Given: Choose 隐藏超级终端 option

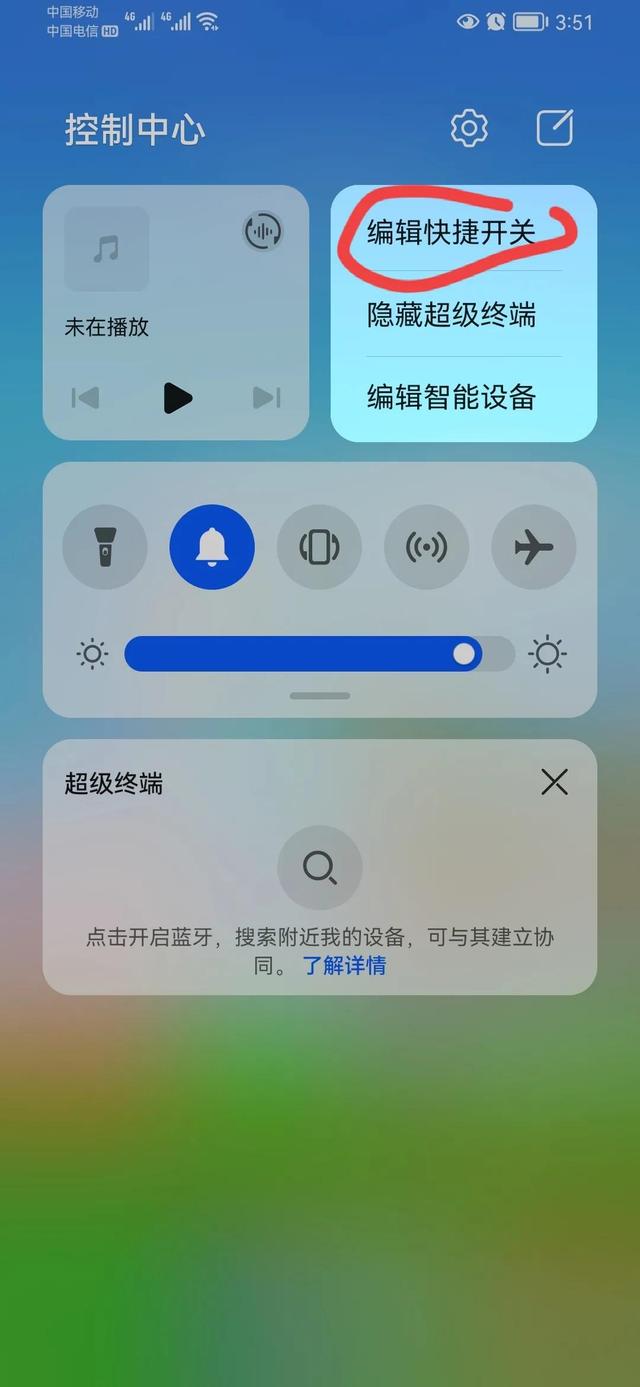Looking at the screenshot, I should (451, 315).
